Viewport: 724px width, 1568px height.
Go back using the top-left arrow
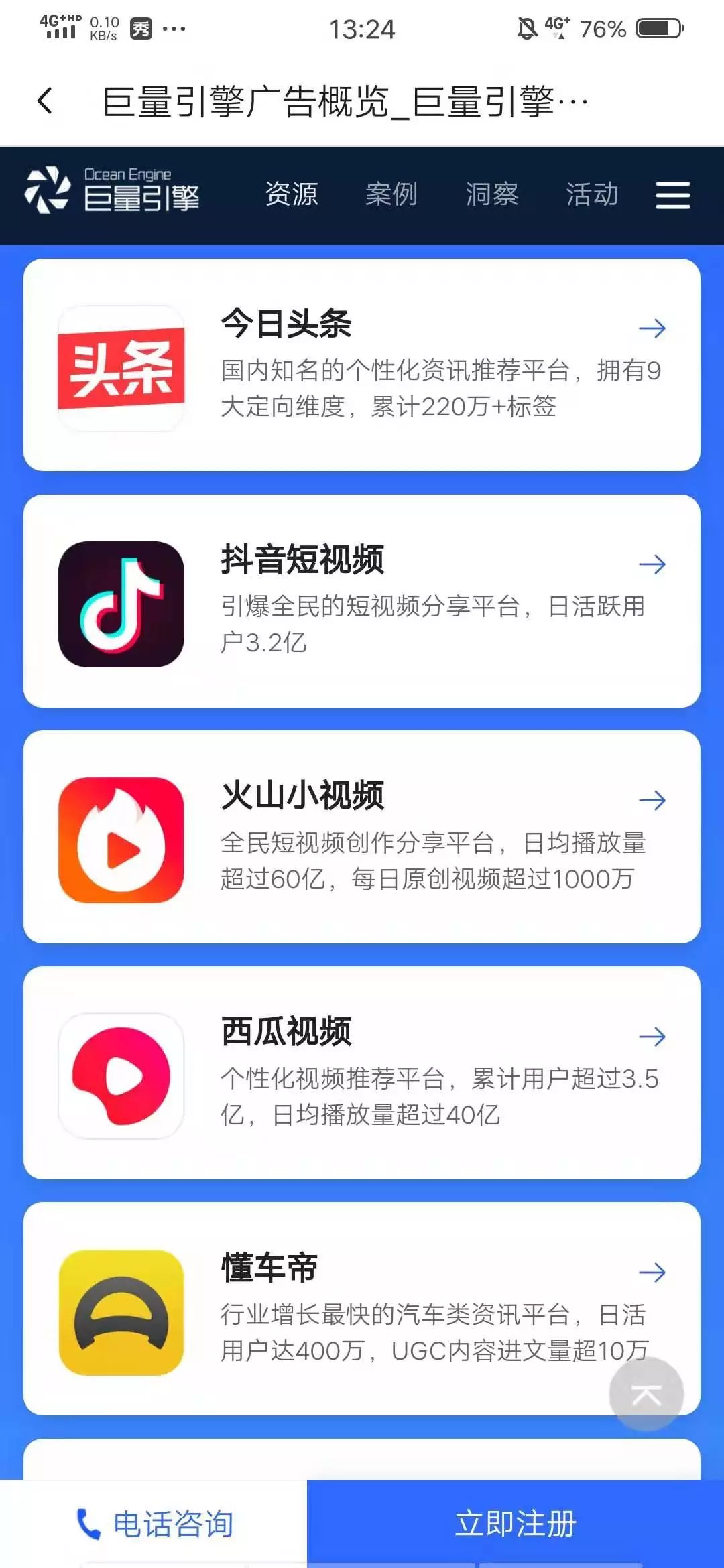pyautogui.click(x=45, y=102)
